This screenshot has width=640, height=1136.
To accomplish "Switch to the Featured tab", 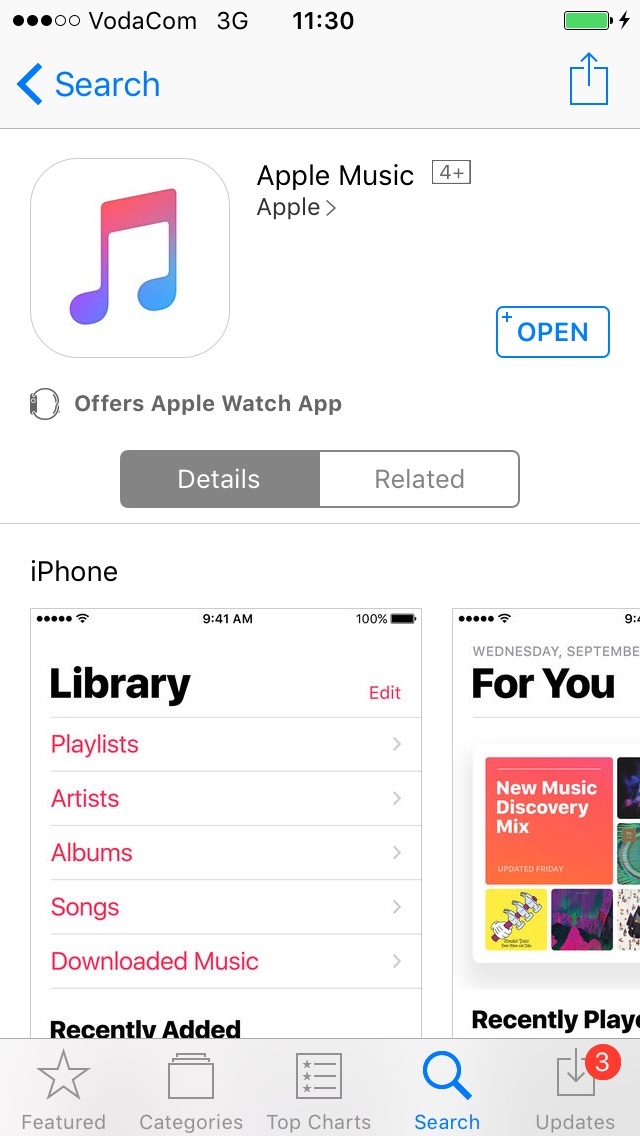I will pyautogui.click(x=63, y=1089).
